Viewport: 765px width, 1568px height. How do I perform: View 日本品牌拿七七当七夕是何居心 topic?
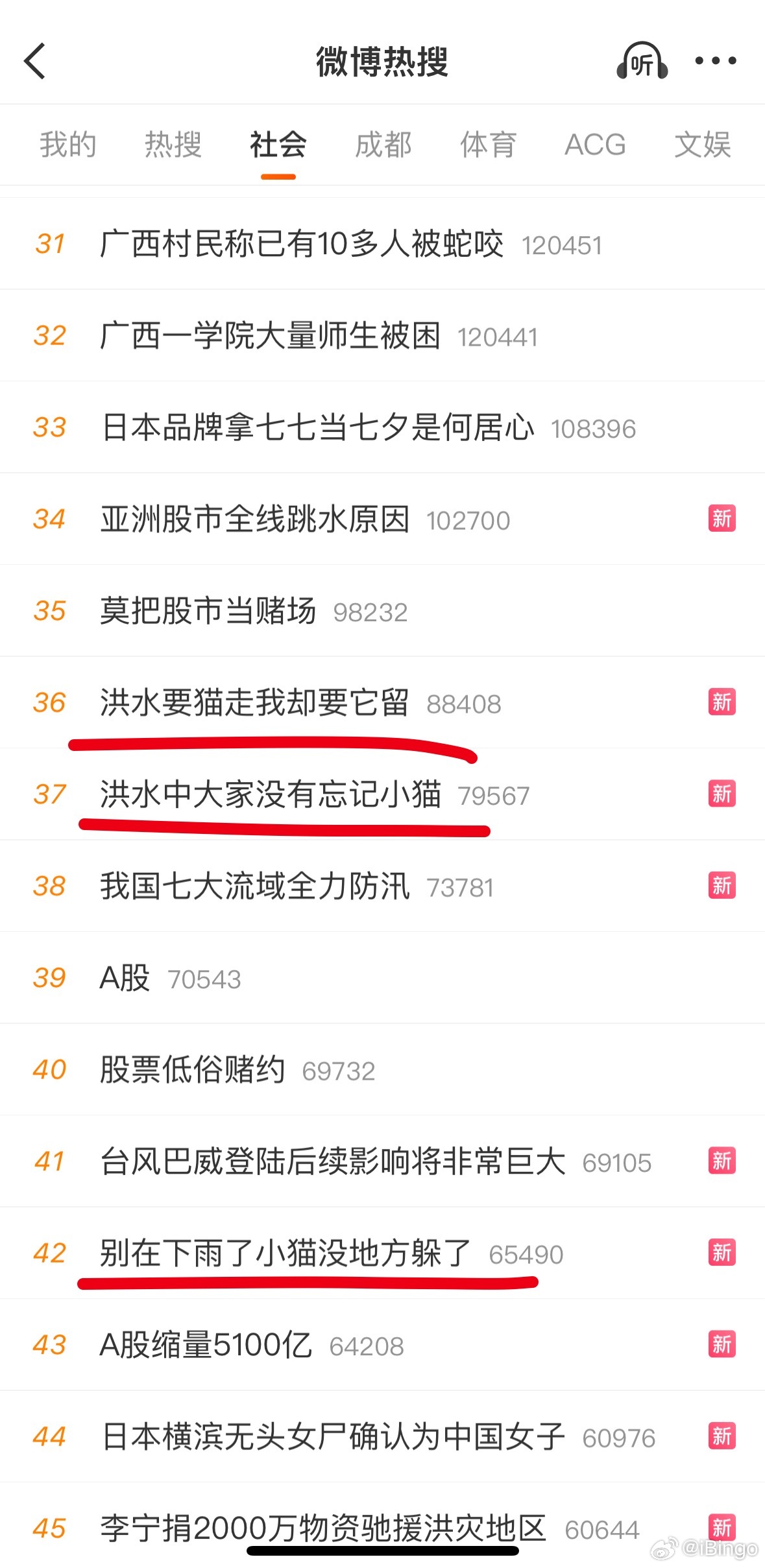coord(382,427)
